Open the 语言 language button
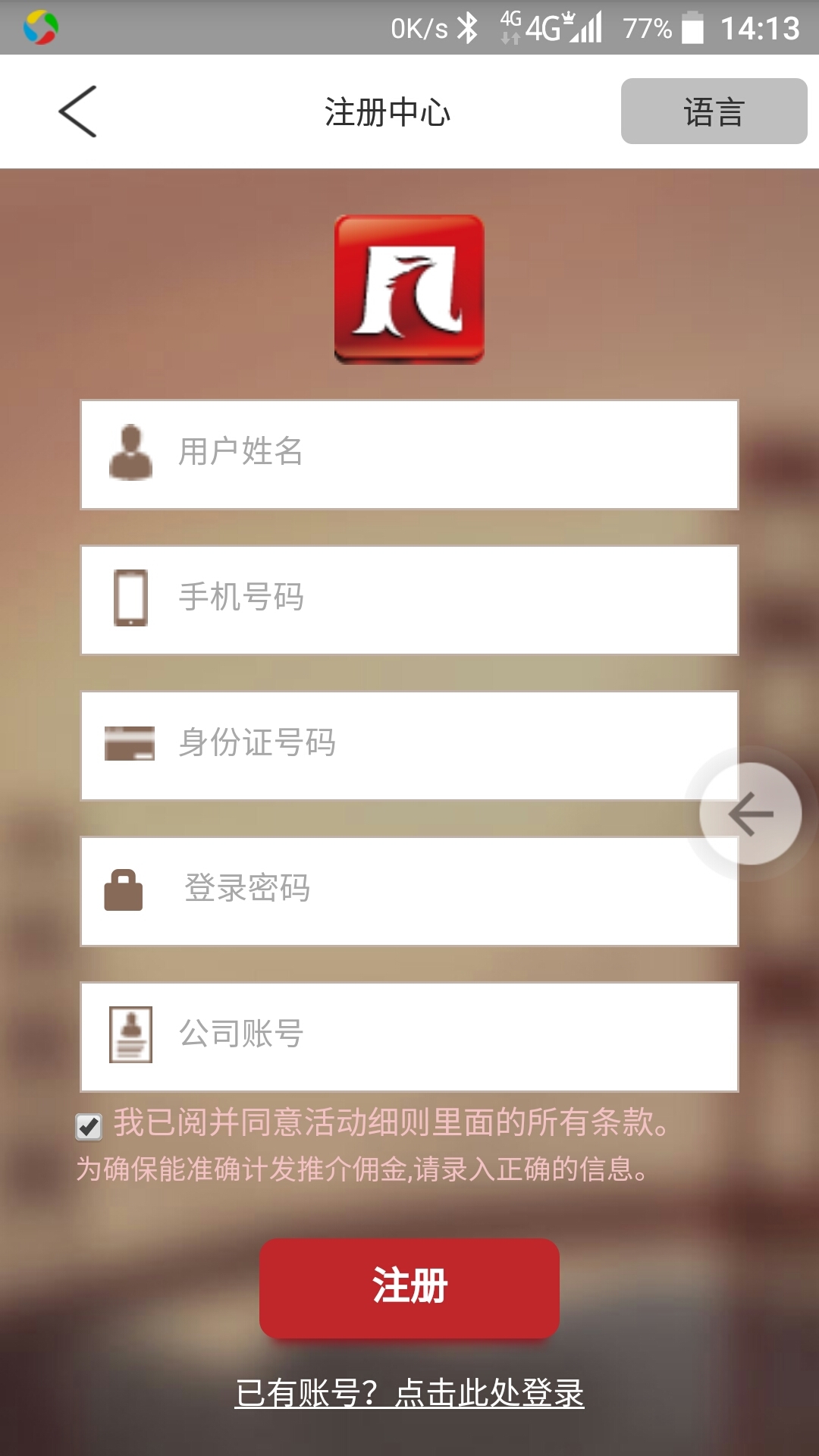This screenshot has width=819, height=1456. (x=714, y=111)
